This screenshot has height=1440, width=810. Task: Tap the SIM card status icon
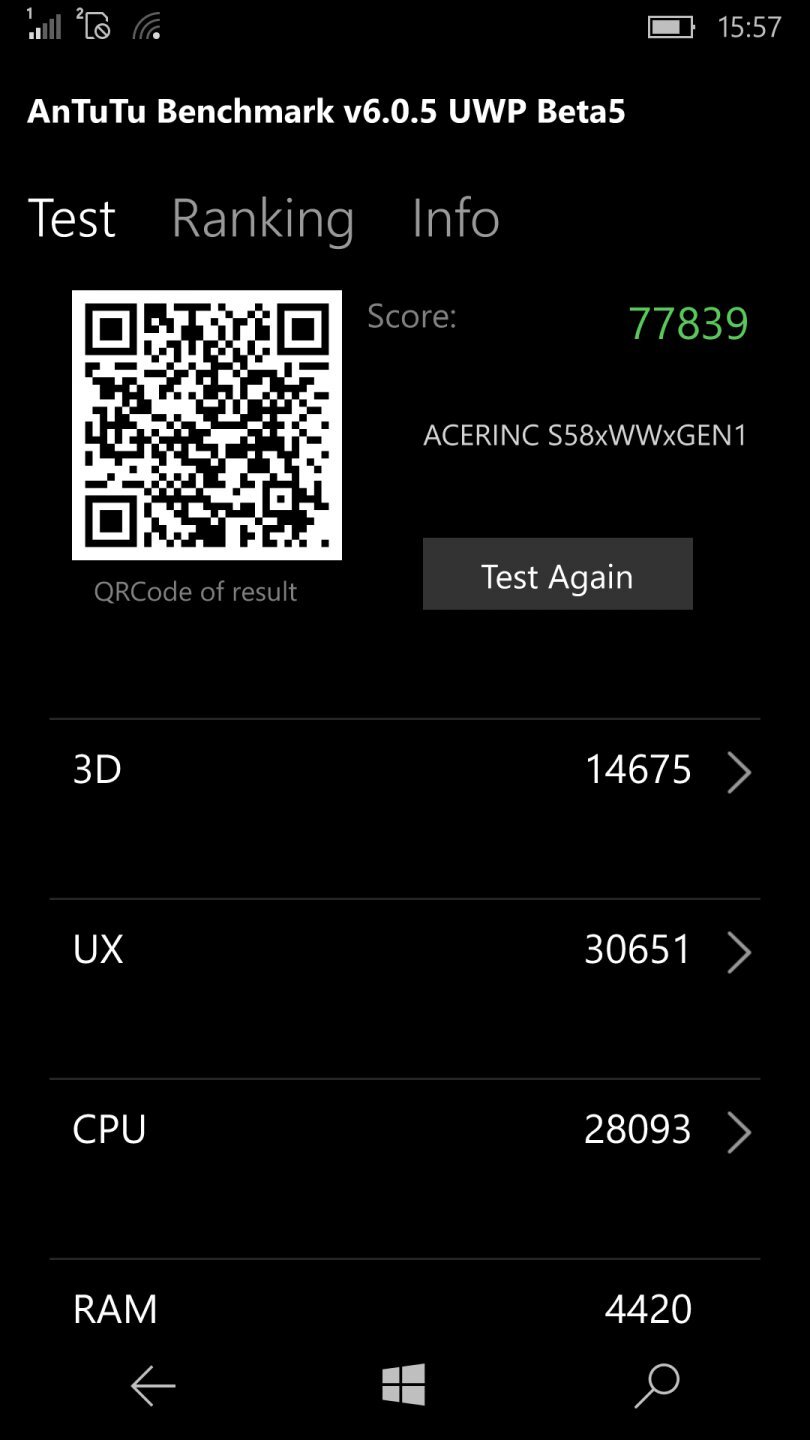point(96,25)
